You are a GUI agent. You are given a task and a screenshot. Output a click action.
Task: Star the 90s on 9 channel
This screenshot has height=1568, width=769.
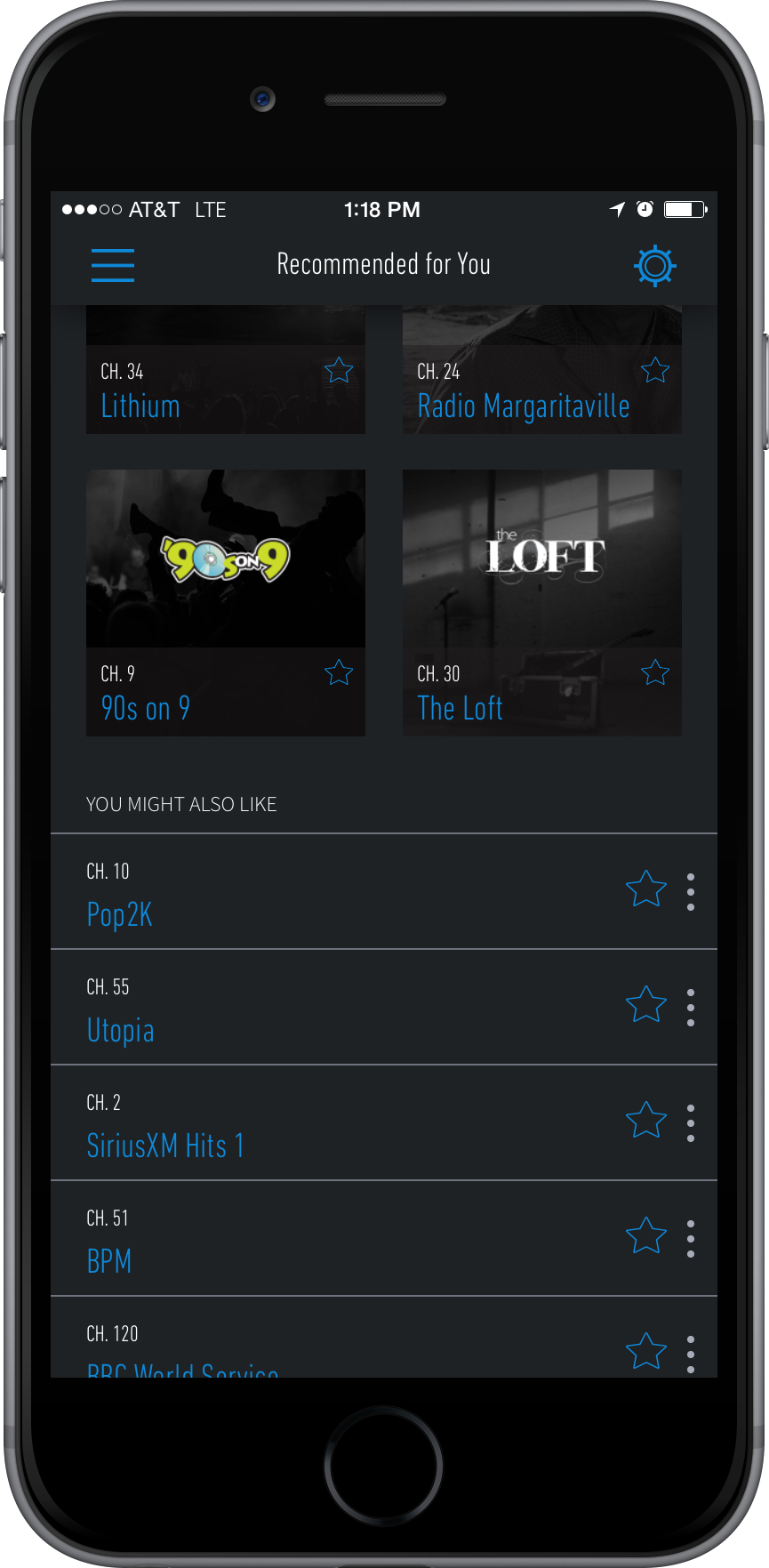coord(339,672)
